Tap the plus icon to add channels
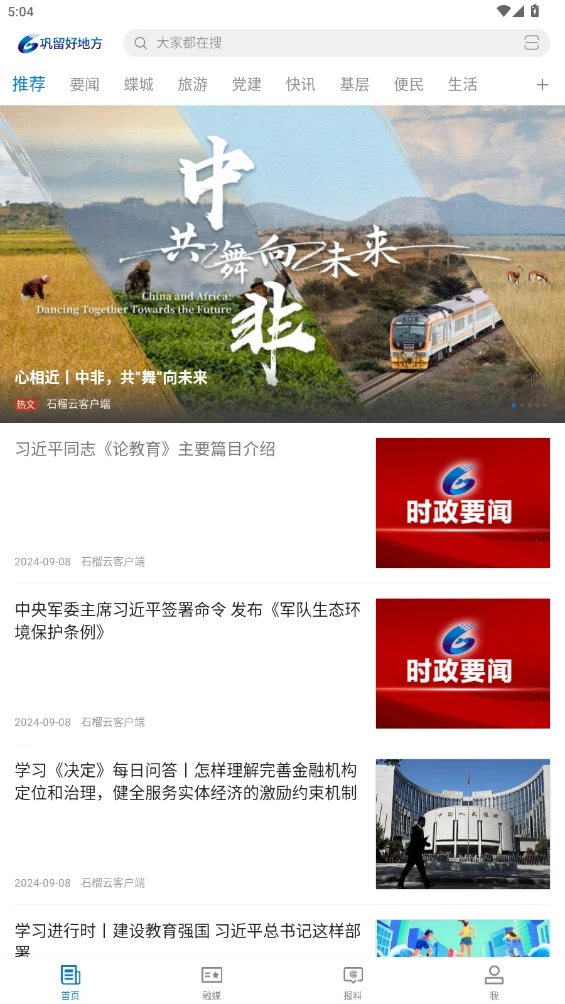565x1004 pixels. (542, 85)
